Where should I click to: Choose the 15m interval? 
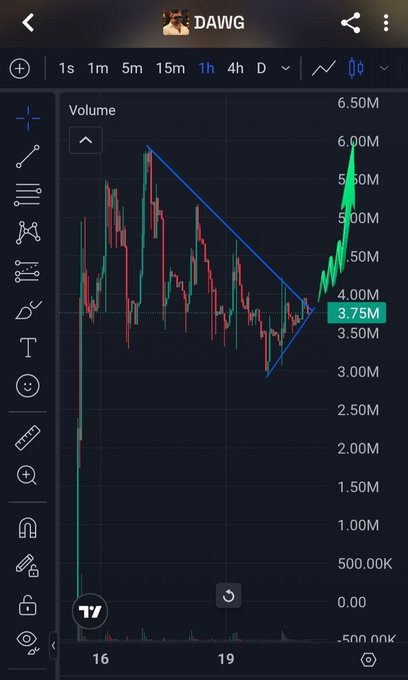[x=170, y=69]
